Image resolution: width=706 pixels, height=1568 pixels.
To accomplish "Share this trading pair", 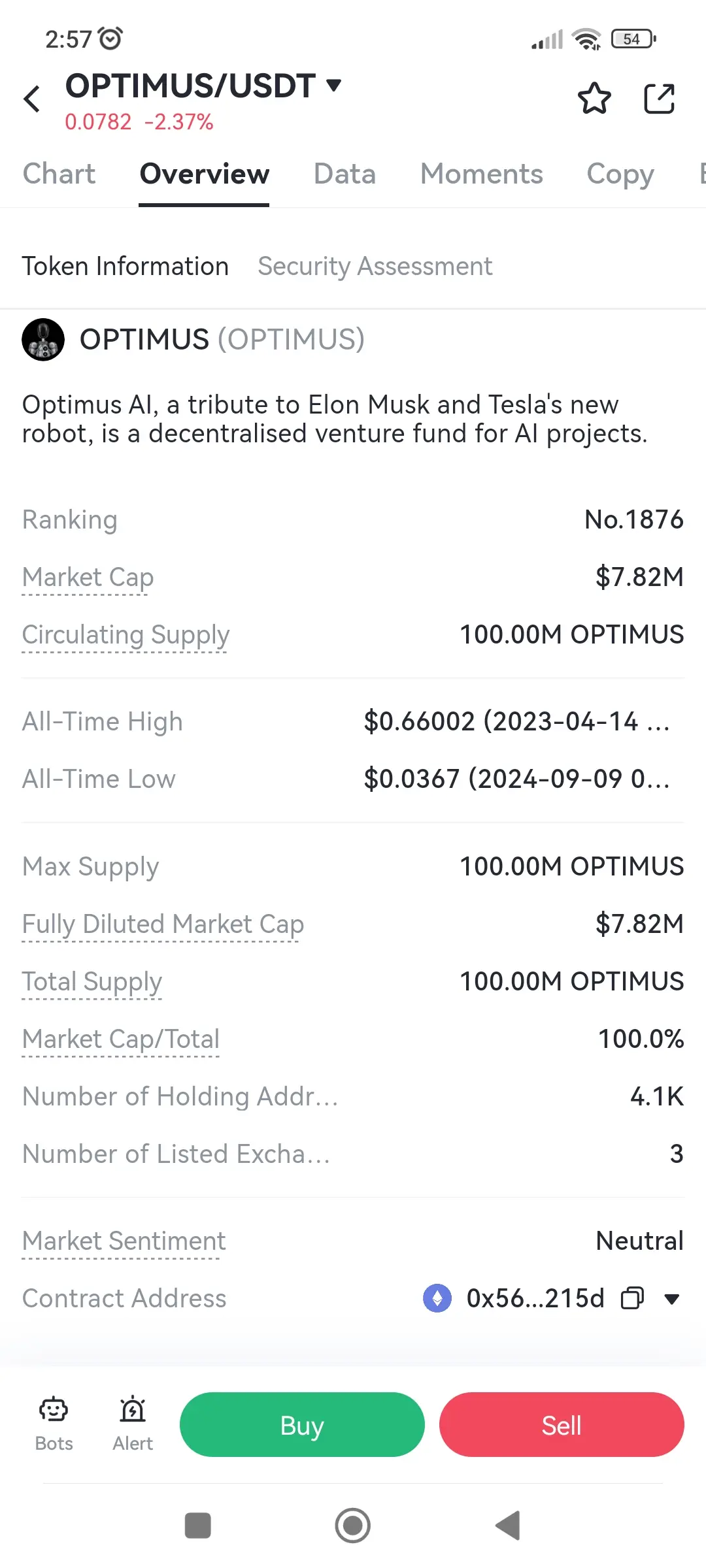I will [659, 99].
